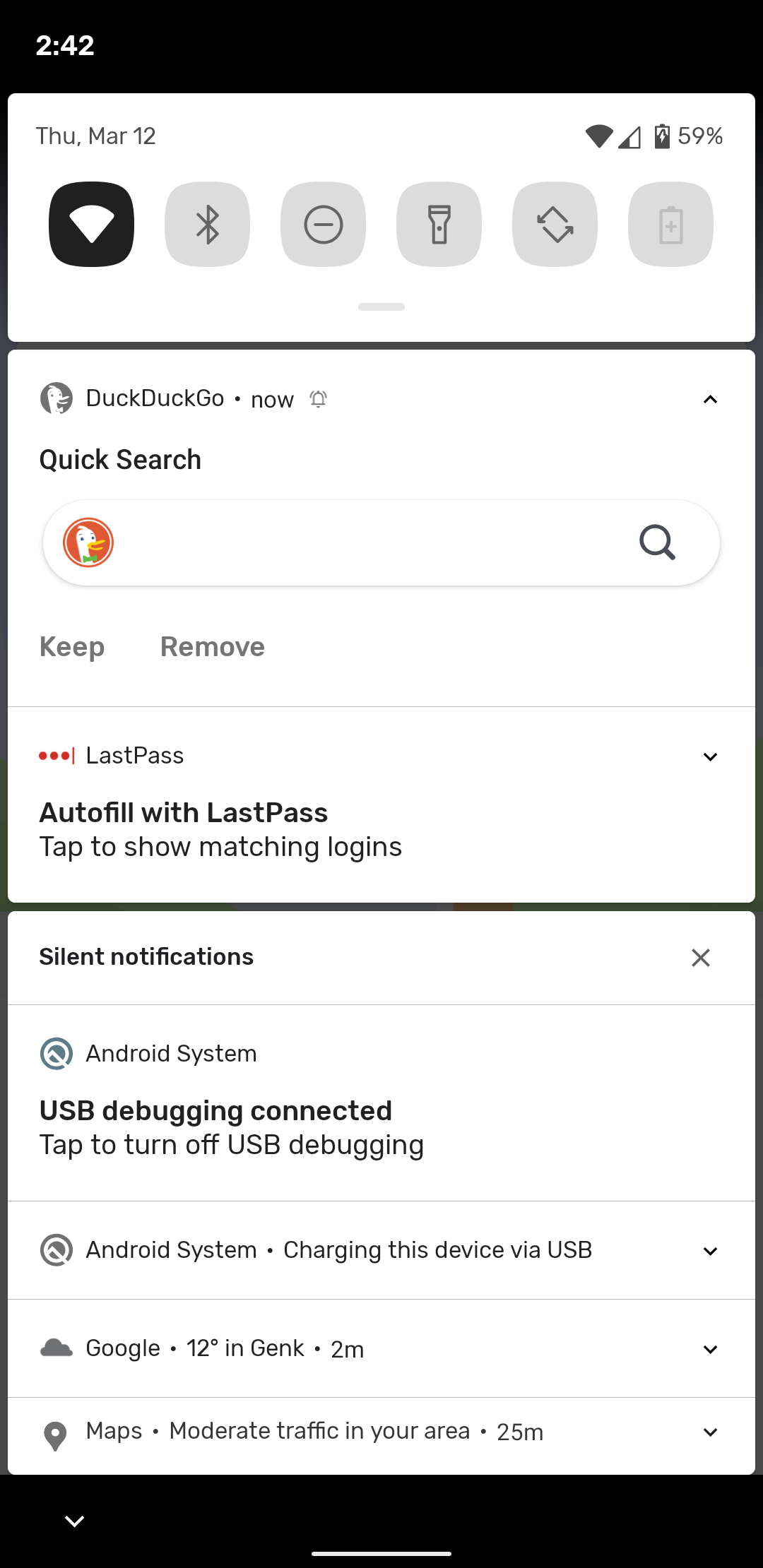The image size is (763, 1568).
Task: Tap the down chevron at the bottom left
Action: pos(74,1521)
